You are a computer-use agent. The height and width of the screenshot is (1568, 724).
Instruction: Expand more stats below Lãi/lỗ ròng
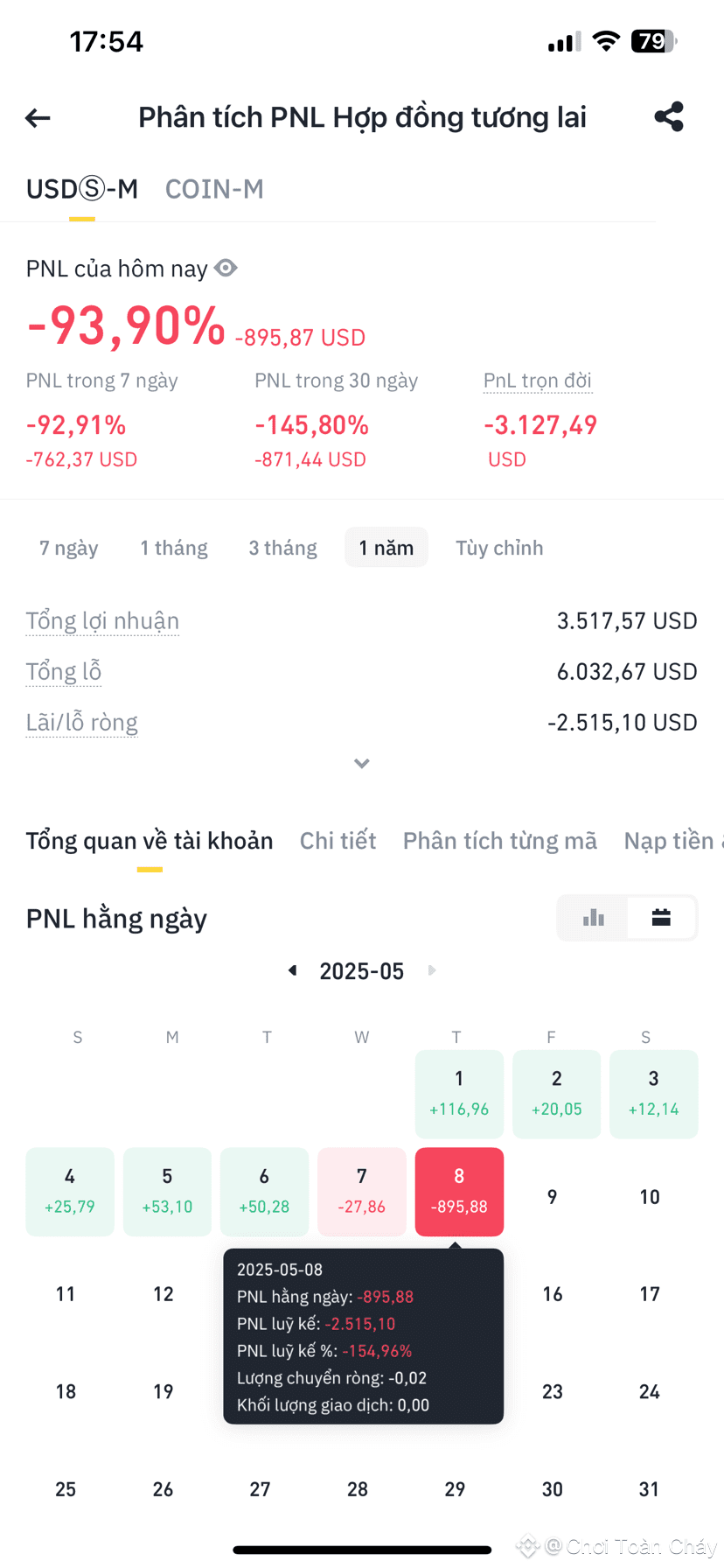[x=362, y=764]
